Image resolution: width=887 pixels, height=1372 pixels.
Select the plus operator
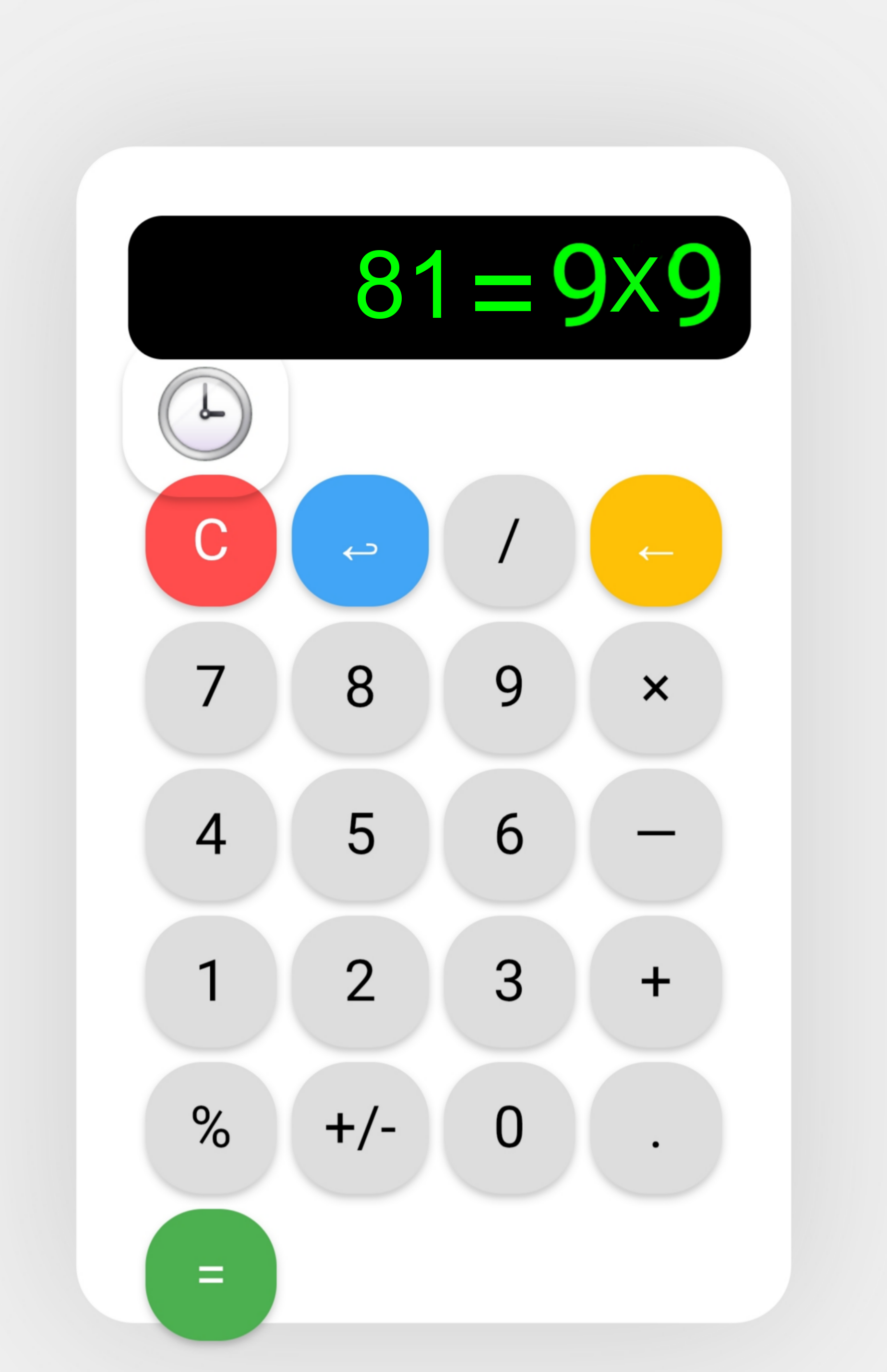point(656,981)
